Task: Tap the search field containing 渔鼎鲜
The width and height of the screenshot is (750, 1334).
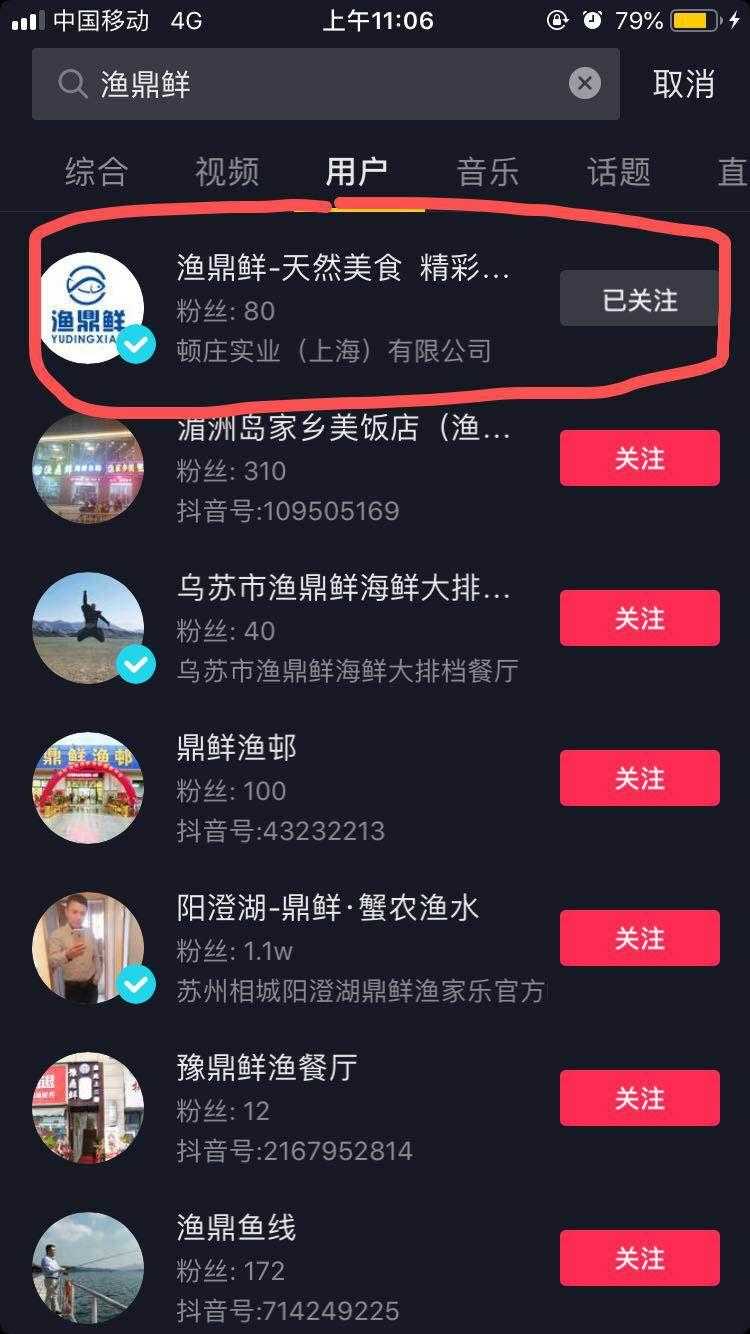Action: (320, 84)
